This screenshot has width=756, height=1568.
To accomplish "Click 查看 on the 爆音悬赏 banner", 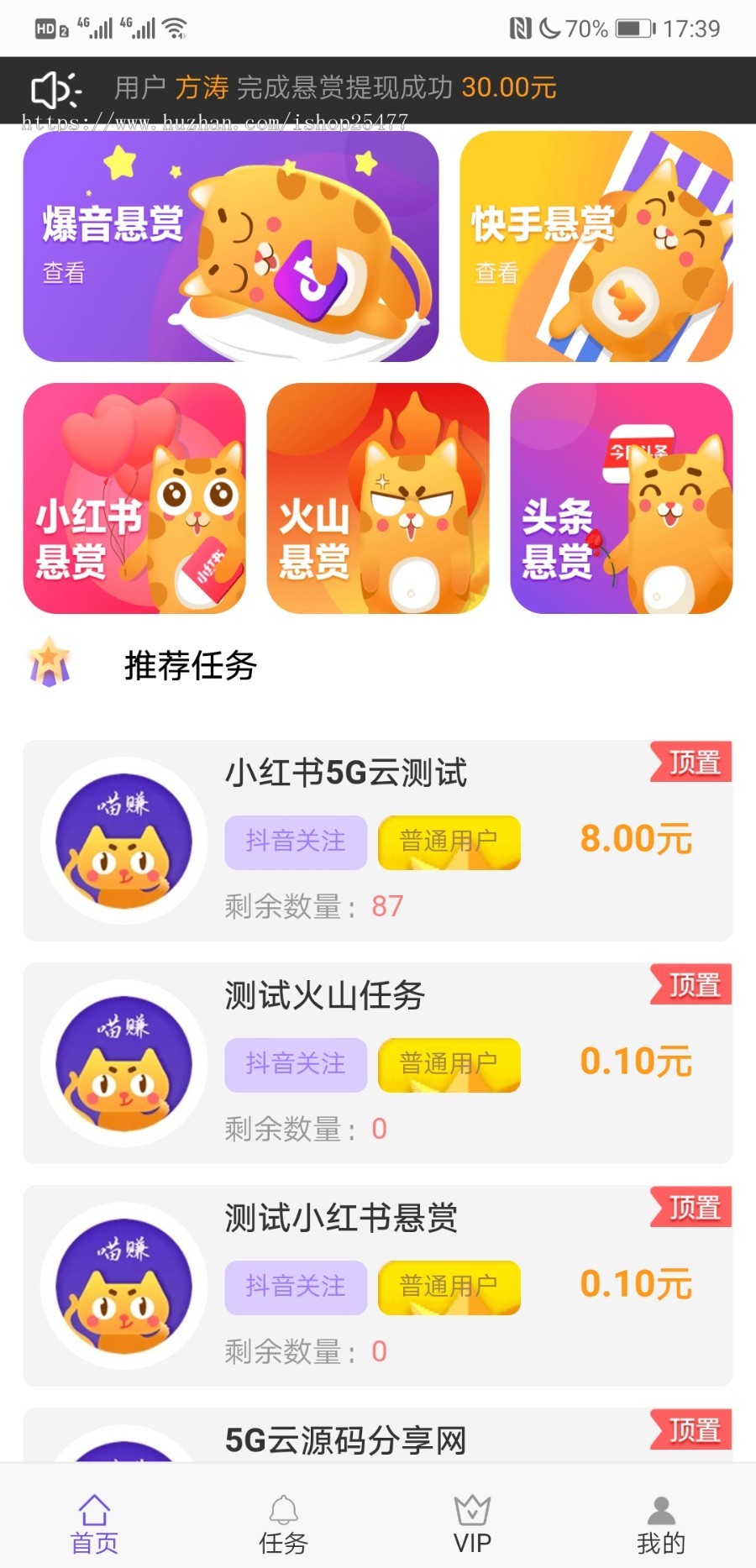I will click(64, 273).
